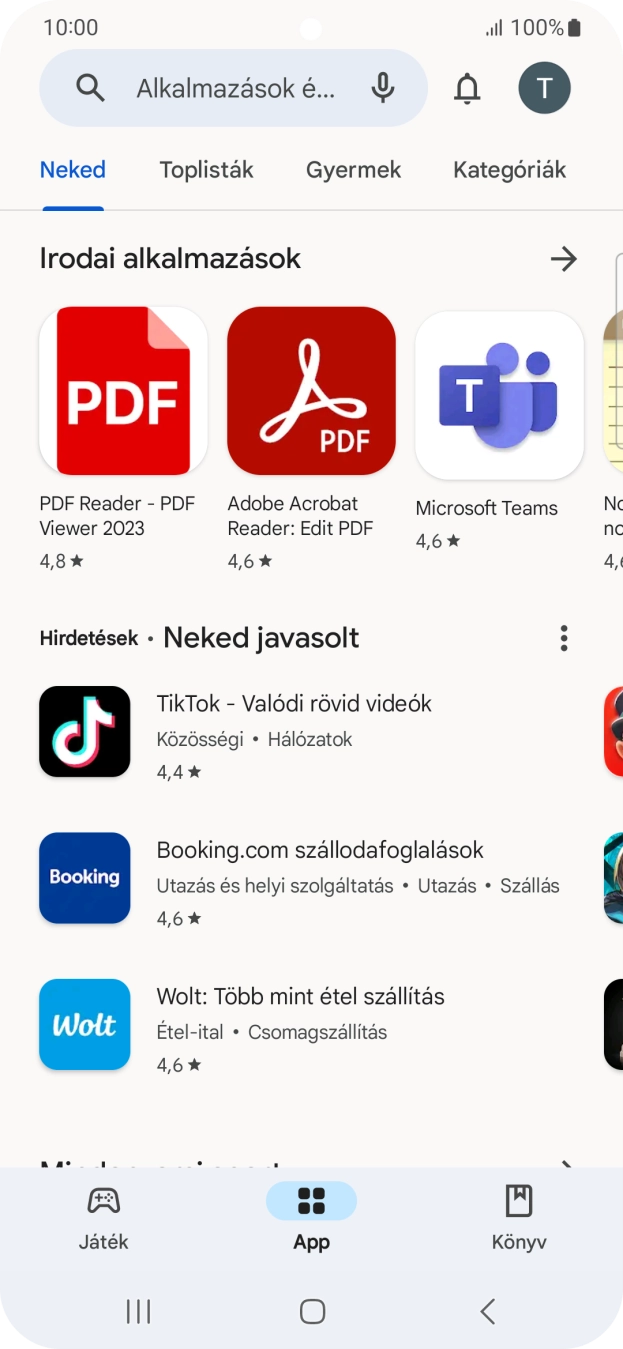Switch to the Gyermek tab
This screenshot has width=623, height=1349.
(x=353, y=170)
